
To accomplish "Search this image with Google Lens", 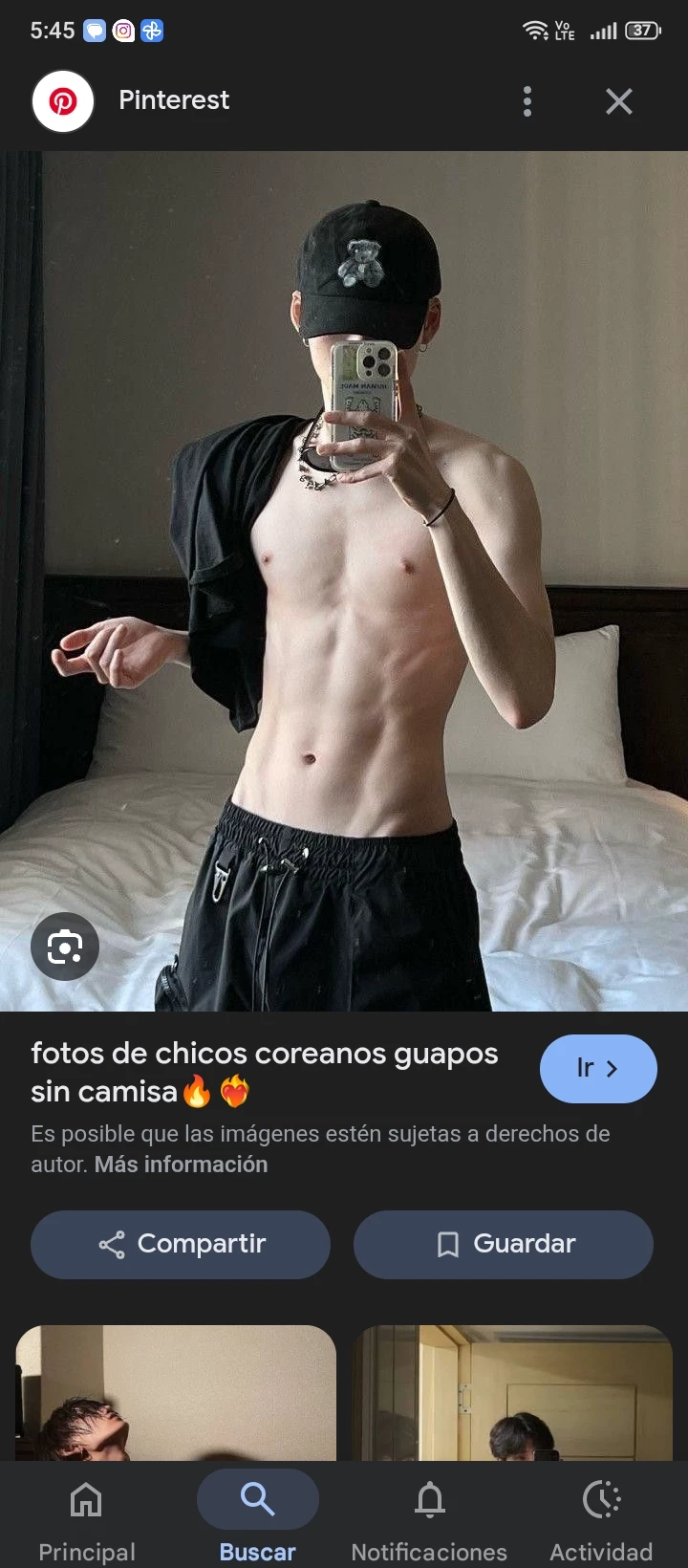I will (x=65, y=947).
